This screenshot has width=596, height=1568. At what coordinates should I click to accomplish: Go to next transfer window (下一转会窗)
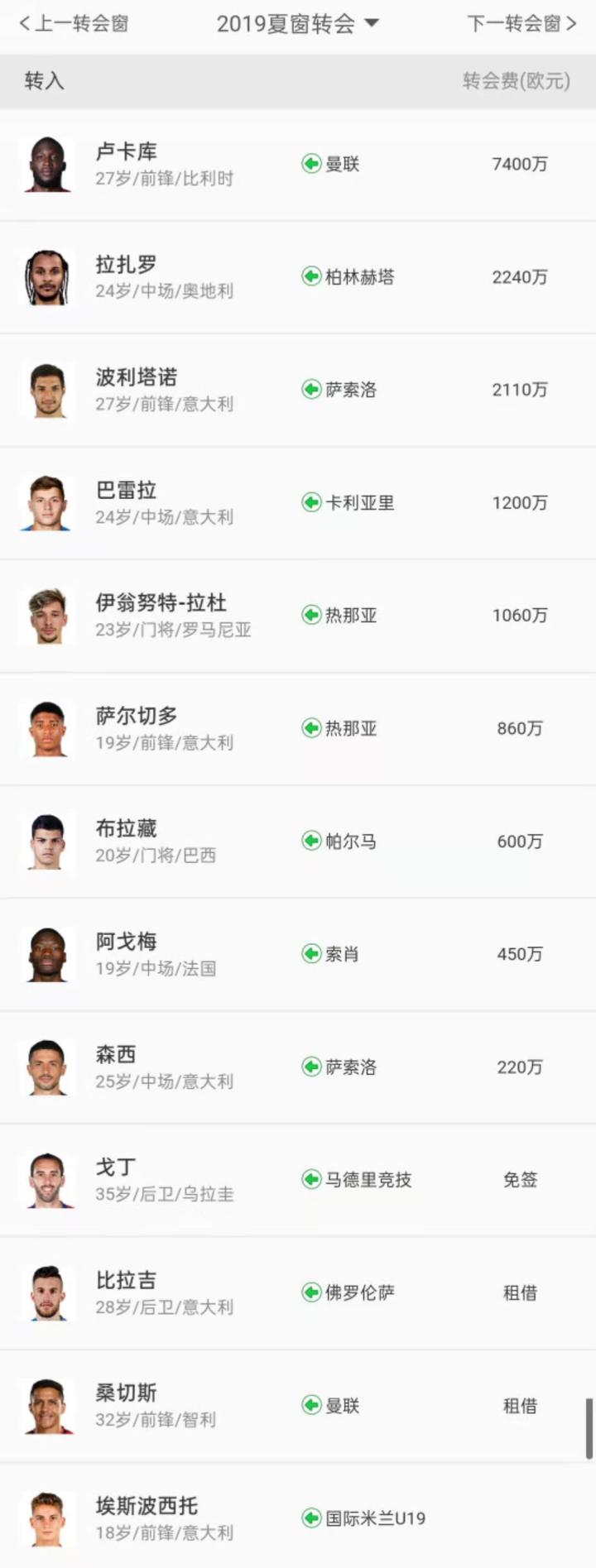521,24
